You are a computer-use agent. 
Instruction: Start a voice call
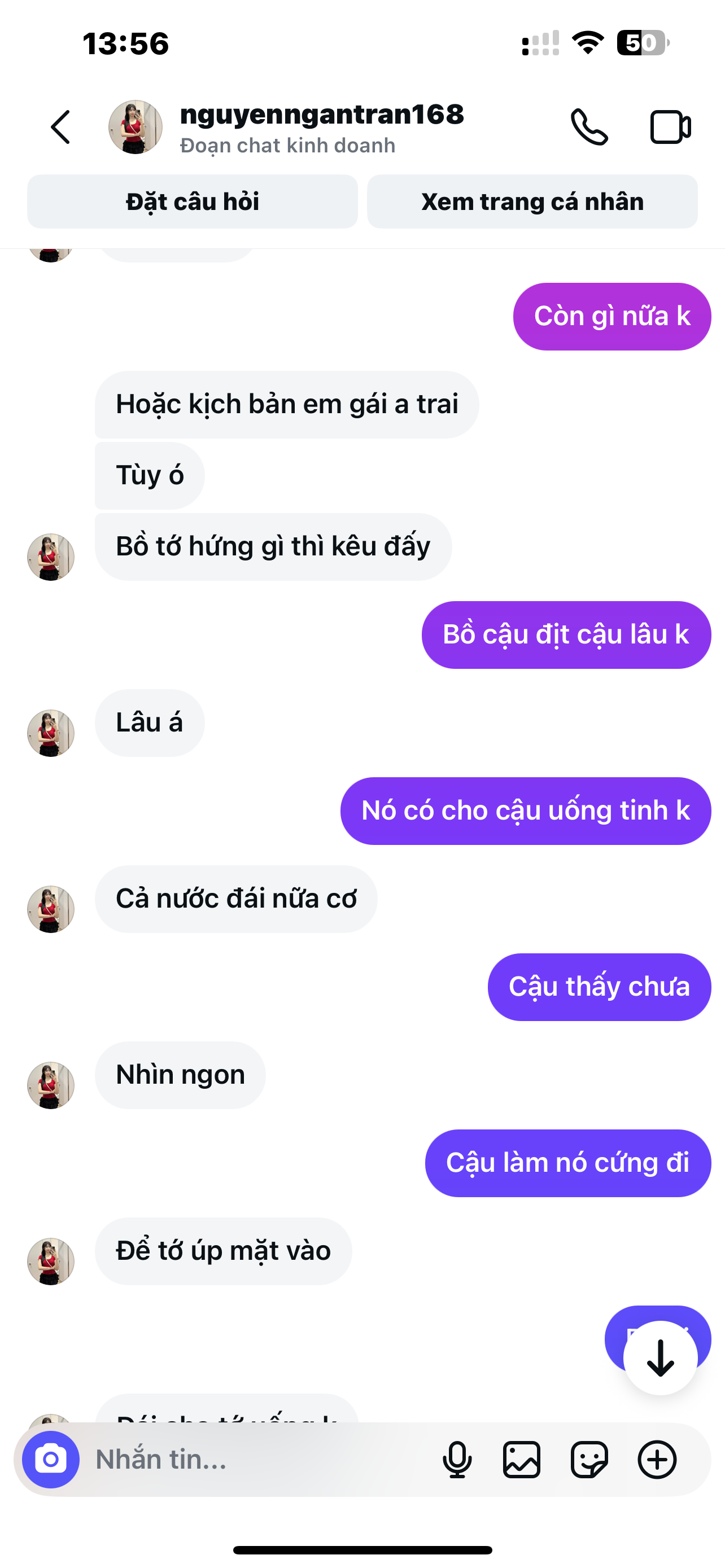[x=589, y=127]
